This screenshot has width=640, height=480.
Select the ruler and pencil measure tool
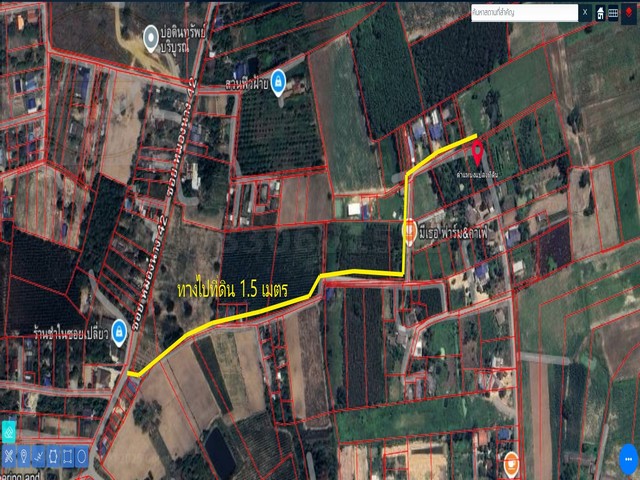(9, 456)
